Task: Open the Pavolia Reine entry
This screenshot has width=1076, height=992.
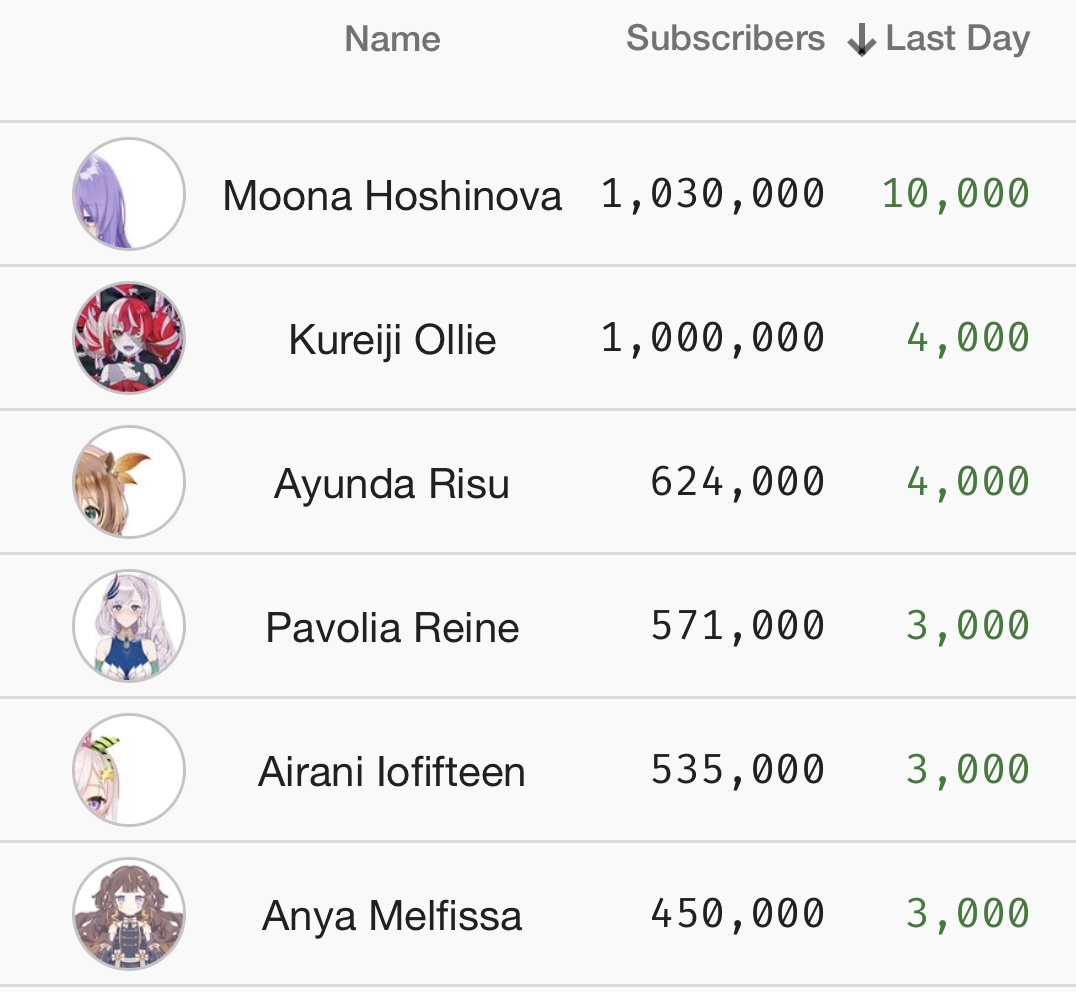Action: (392, 628)
